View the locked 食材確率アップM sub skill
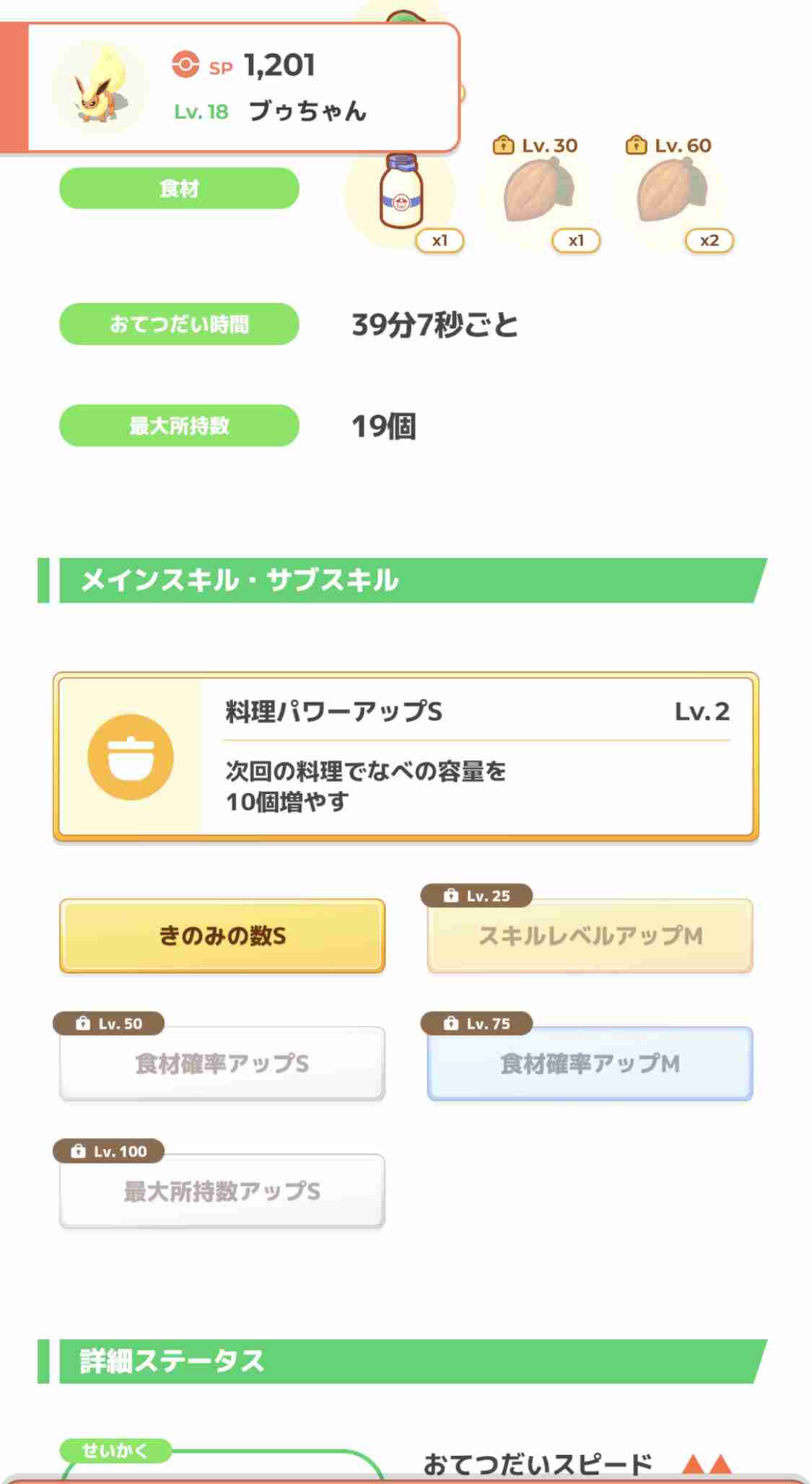 (x=590, y=1063)
